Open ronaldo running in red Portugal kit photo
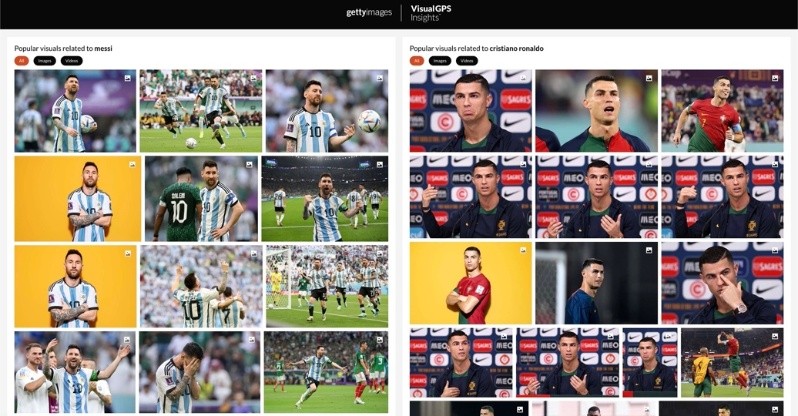The image size is (798, 416). point(721,110)
